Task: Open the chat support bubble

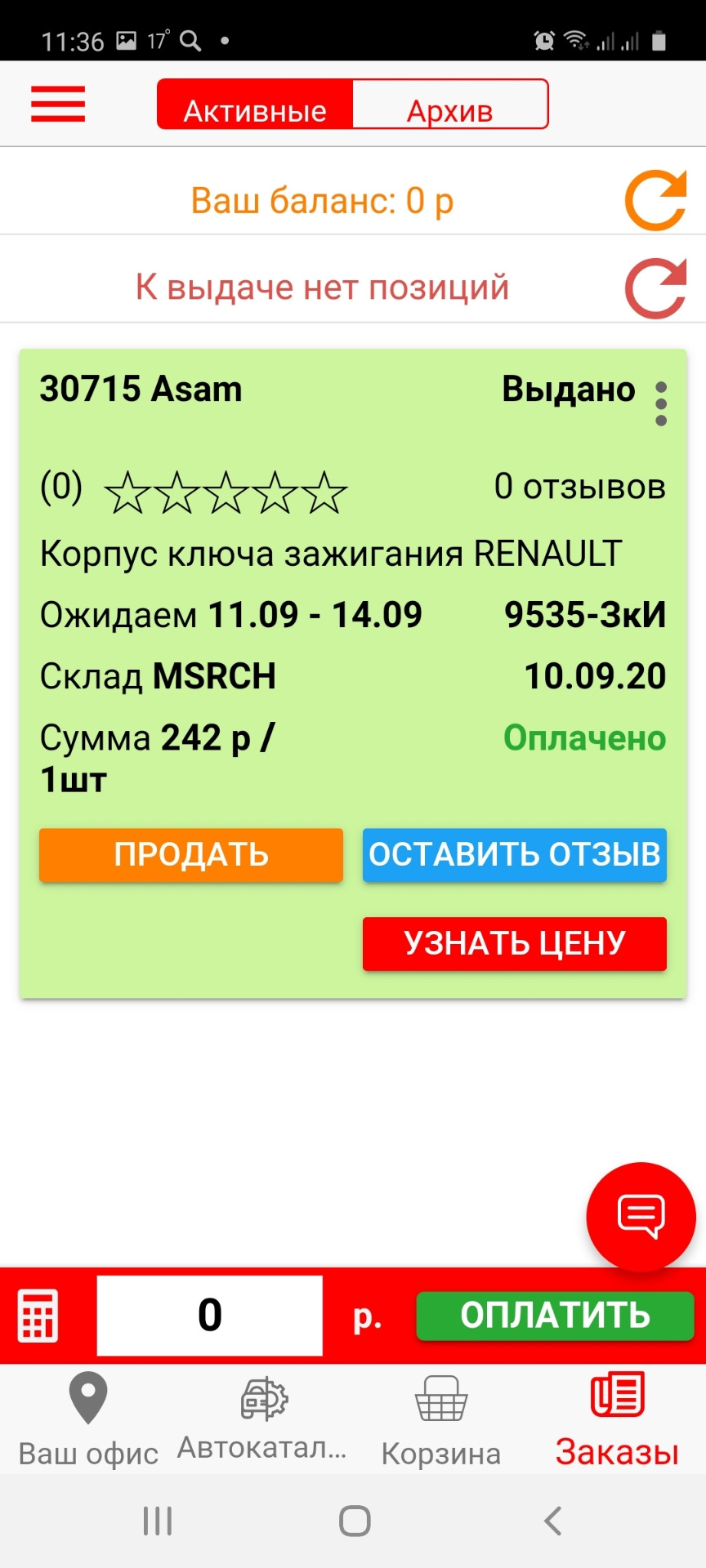Action: click(642, 1216)
